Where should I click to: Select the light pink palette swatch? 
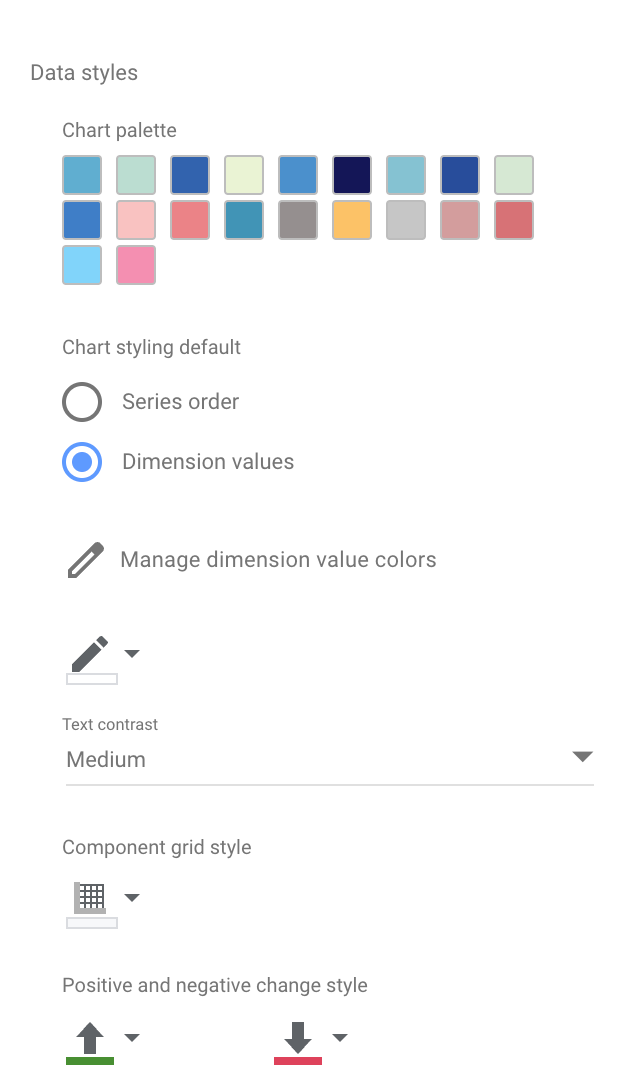tap(136, 220)
